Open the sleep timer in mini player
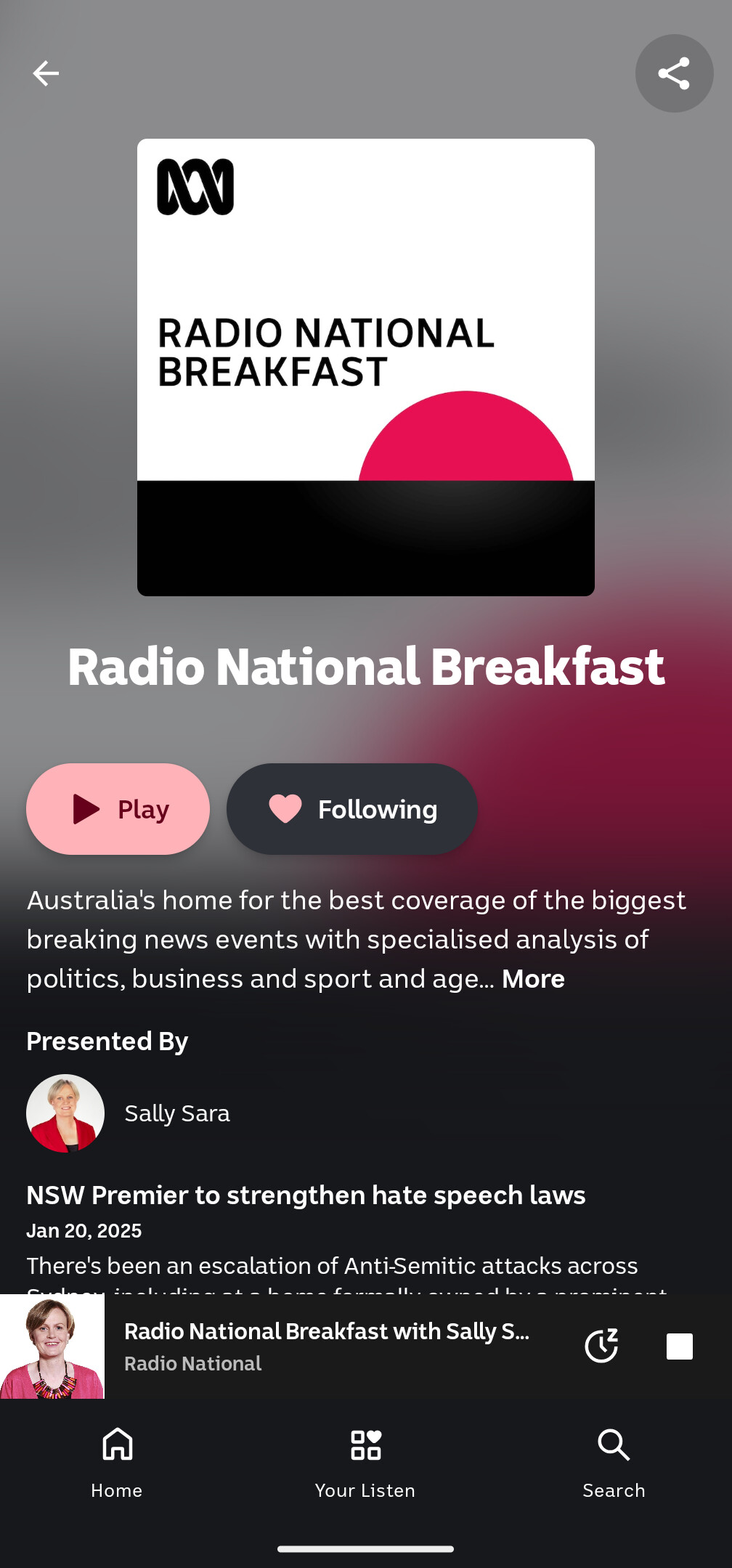The height and width of the screenshot is (1568, 732). click(x=601, y=1346)
